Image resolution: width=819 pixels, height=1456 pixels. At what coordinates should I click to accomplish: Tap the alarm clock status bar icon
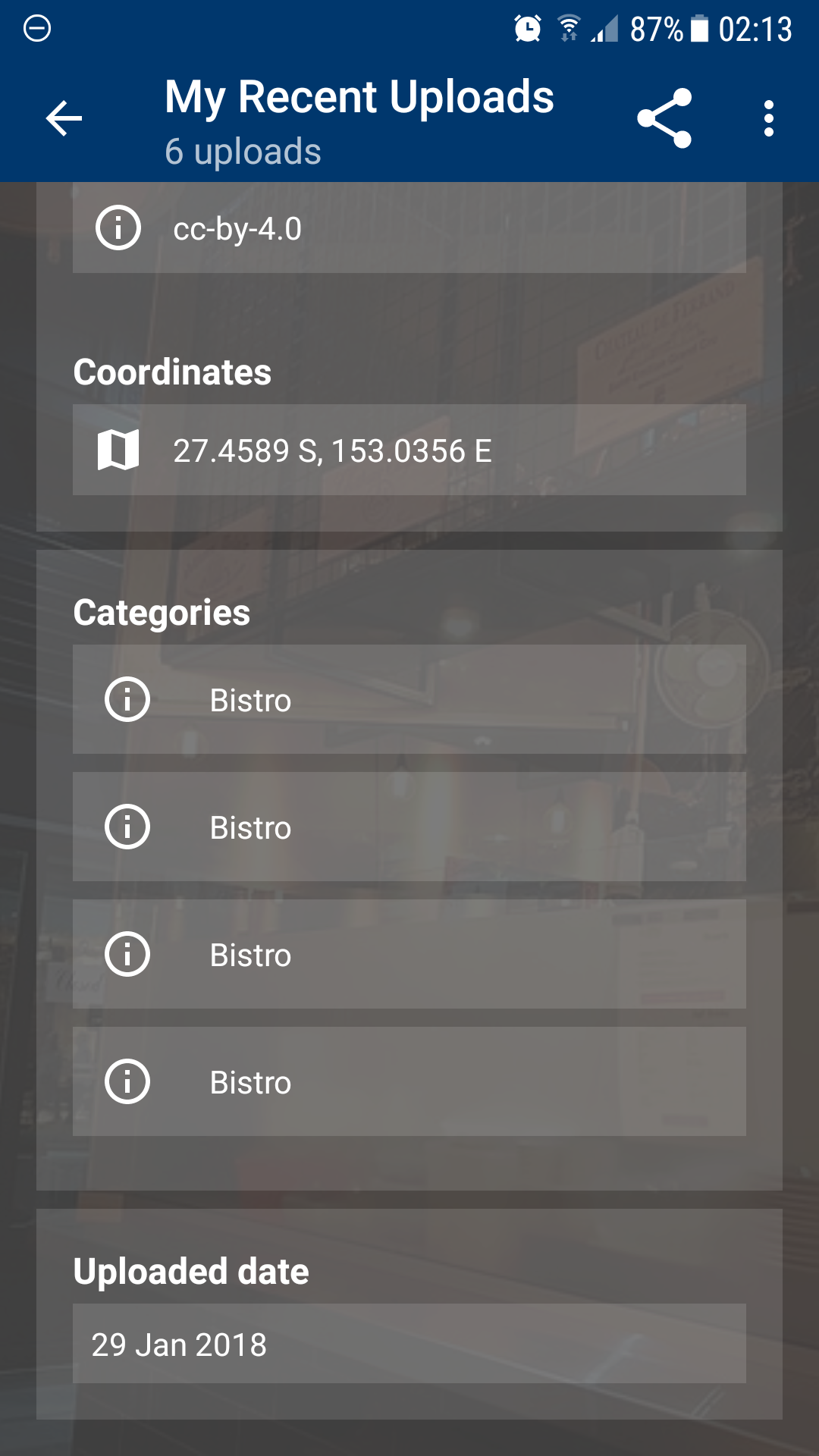(x=525, y=29)
